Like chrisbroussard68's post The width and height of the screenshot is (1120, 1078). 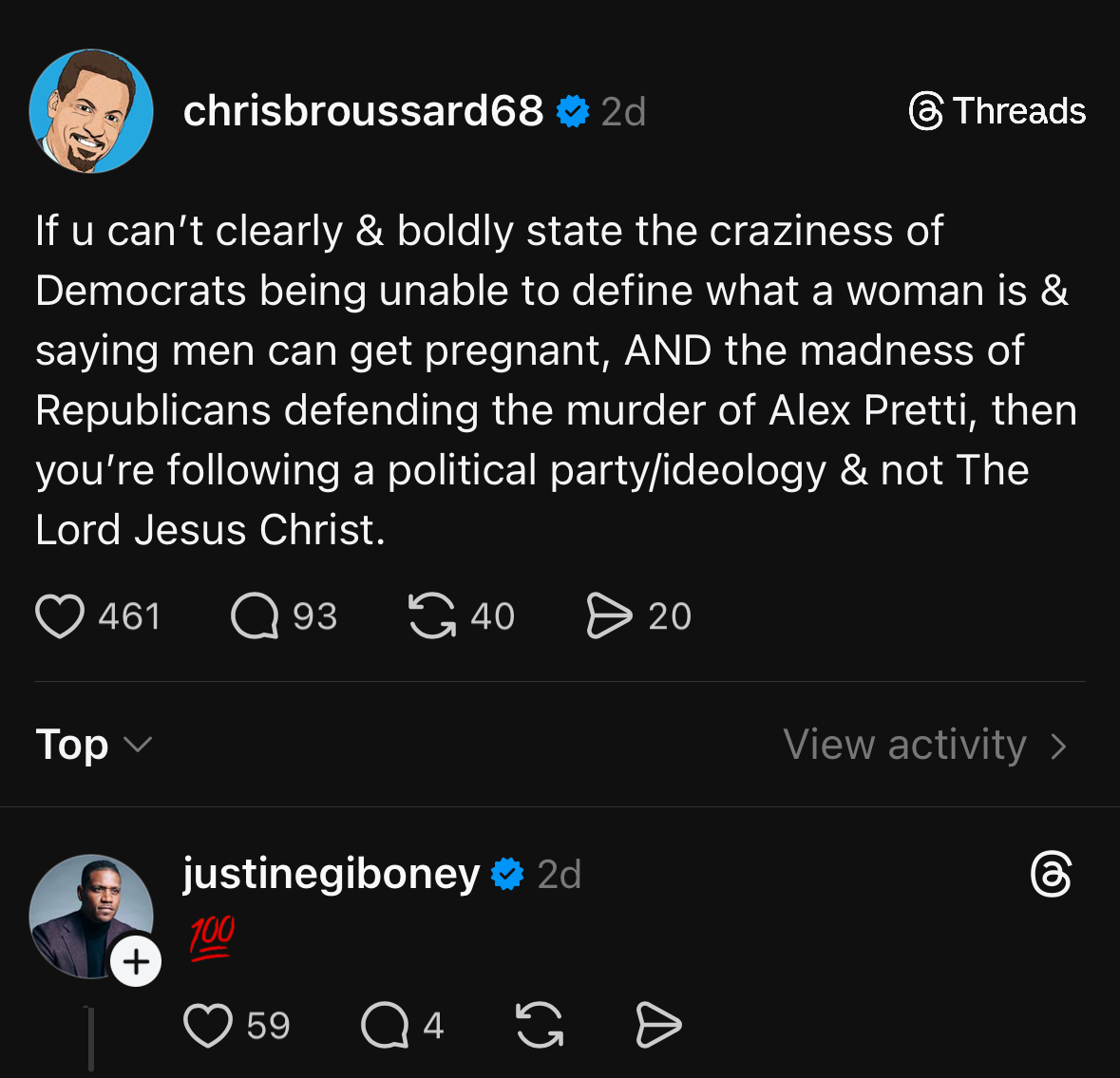tap(60, 616)
